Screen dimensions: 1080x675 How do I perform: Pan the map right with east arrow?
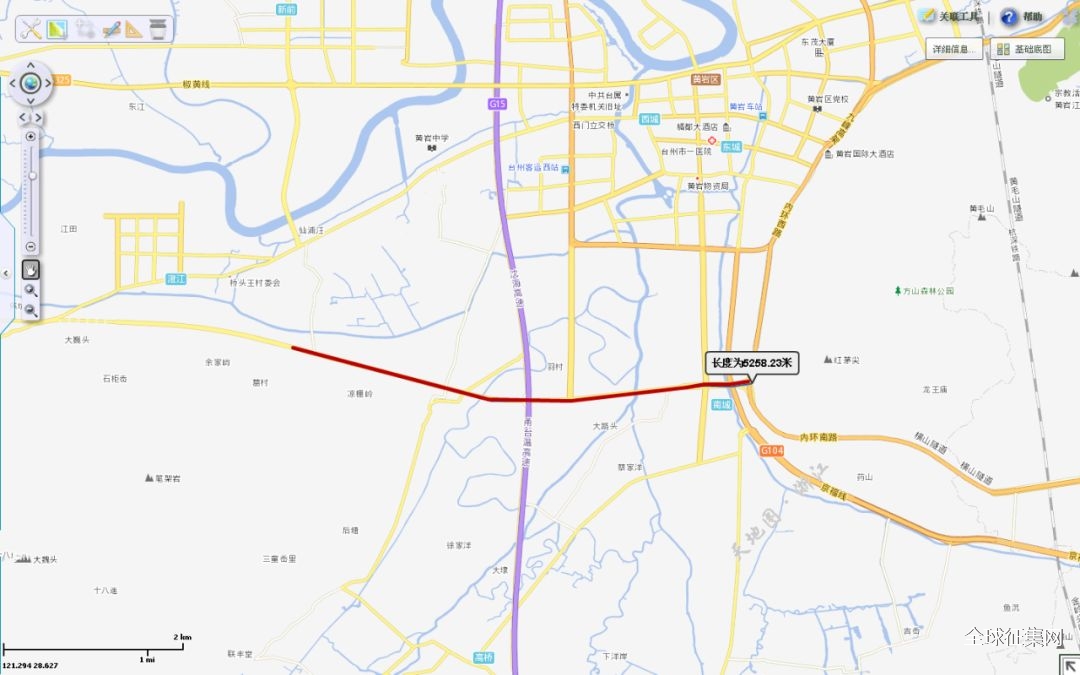point(49,84)
